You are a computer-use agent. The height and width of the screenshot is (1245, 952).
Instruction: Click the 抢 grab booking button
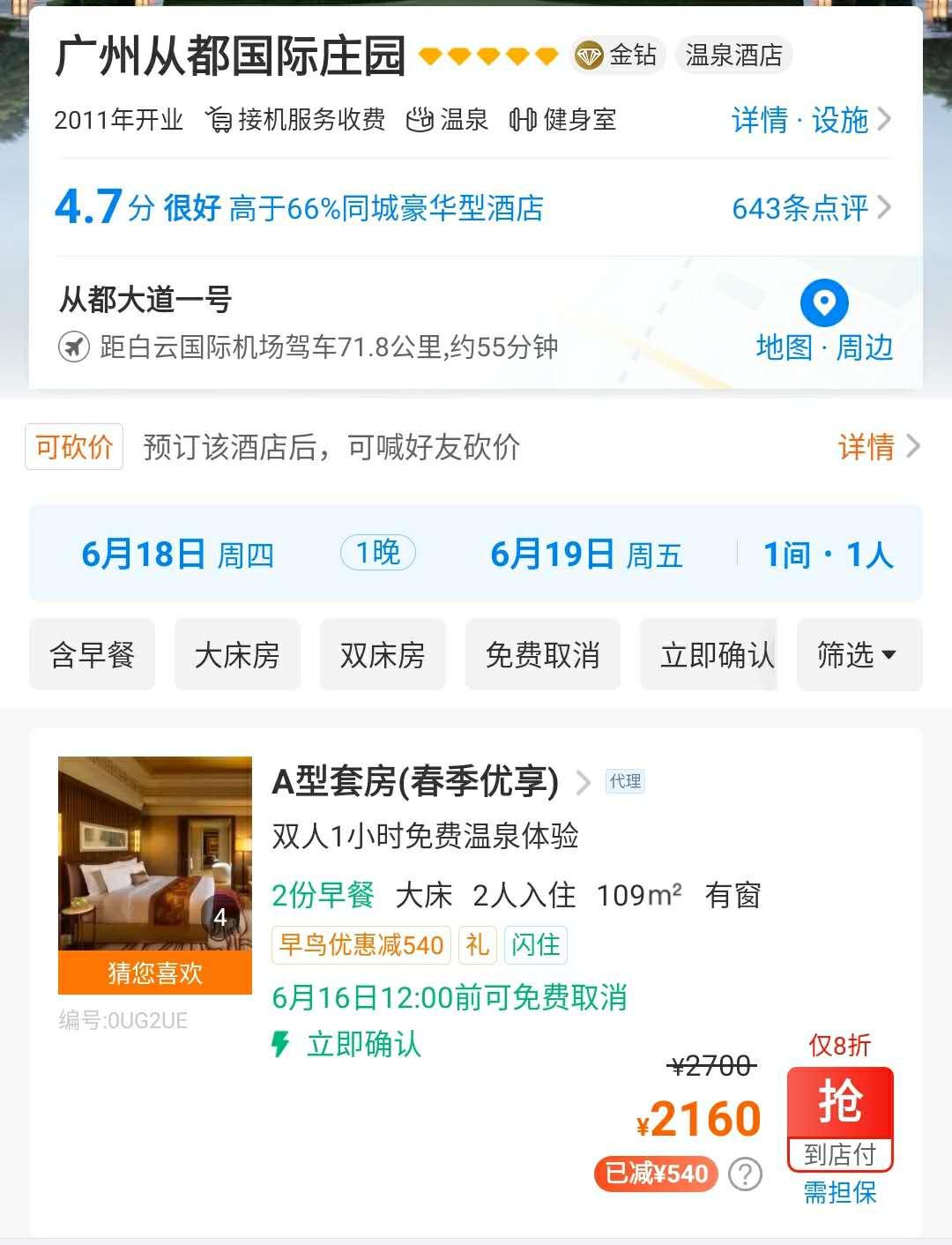pyautogui.click(x=841, y=1100)
